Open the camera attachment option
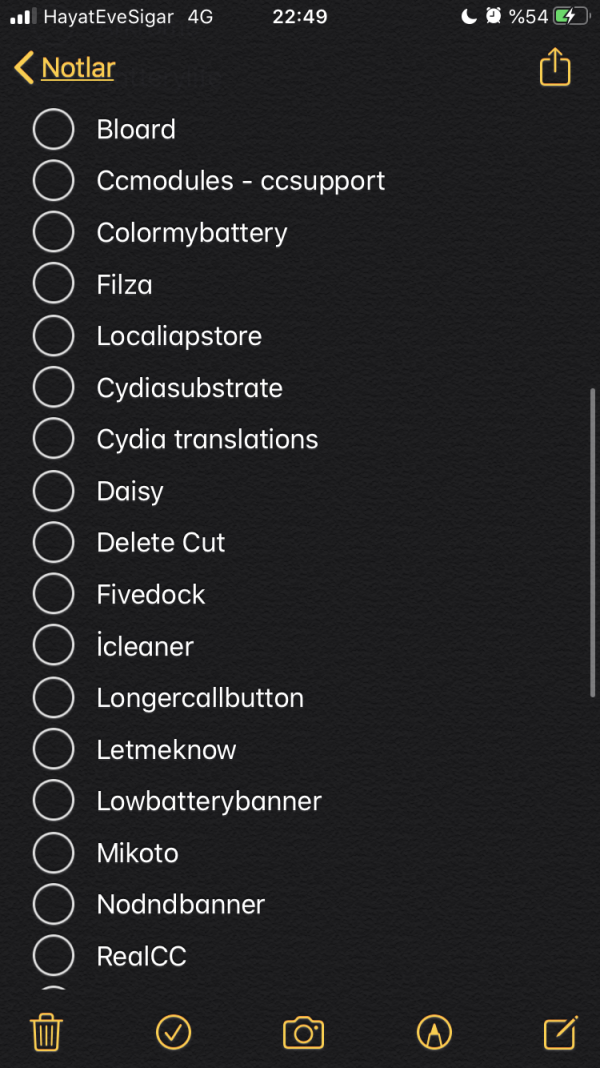The image size is (600, 1068). pyautogui.click(x=303, y=1031)
